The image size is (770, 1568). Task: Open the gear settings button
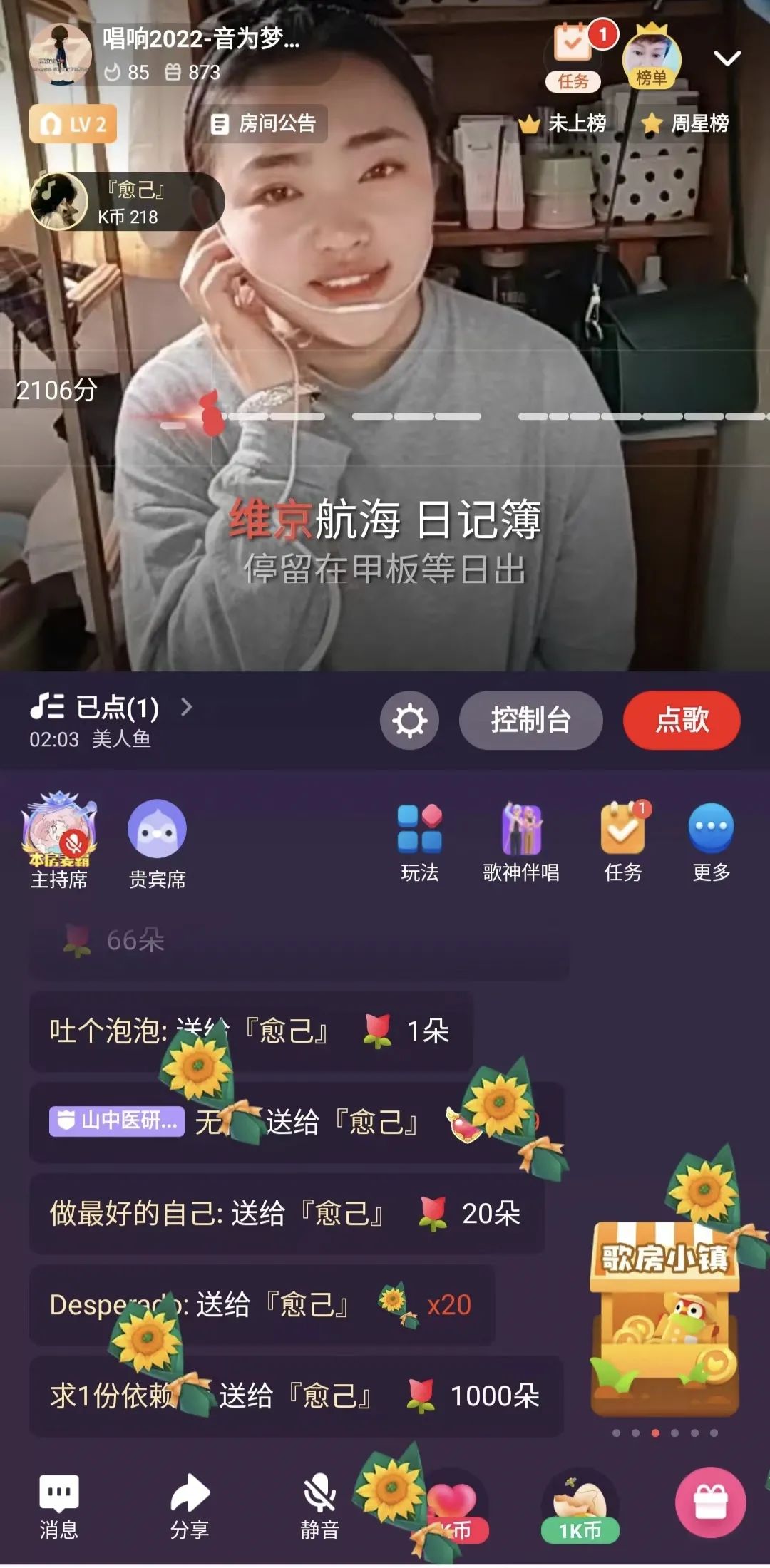[x=409, y=721]
